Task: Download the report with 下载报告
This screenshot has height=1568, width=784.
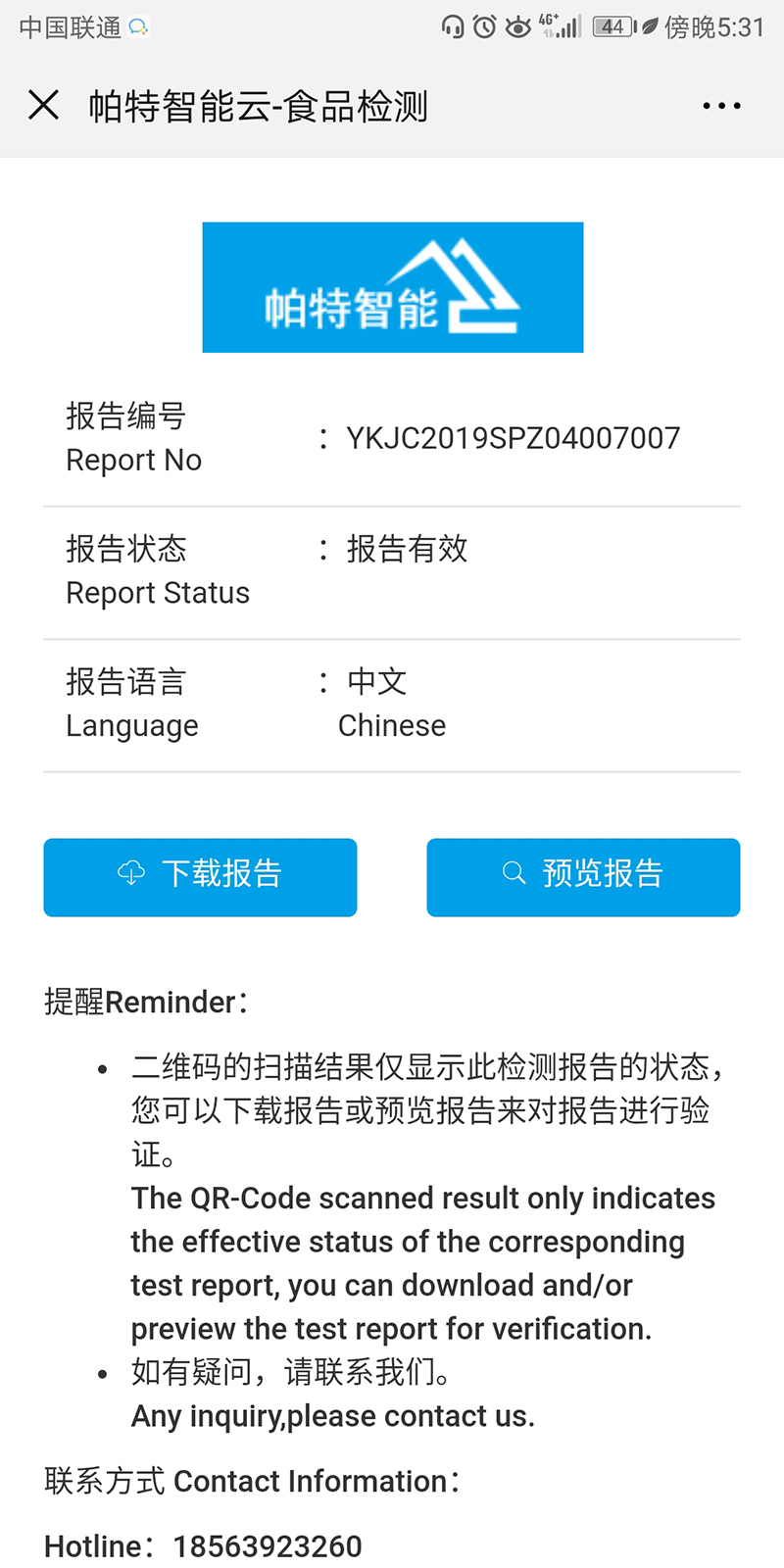Action: point(200,876)
